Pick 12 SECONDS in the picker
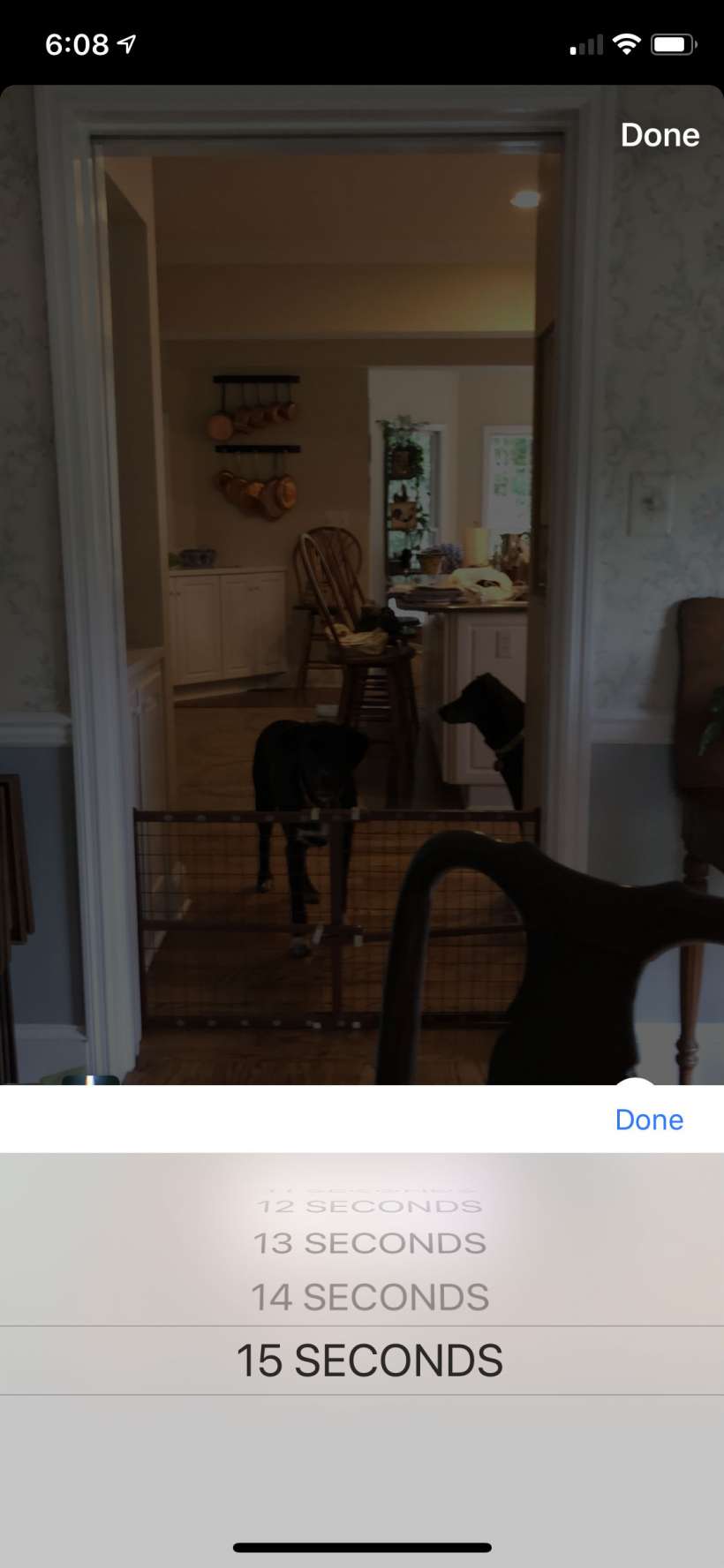 click(x=370, y=1207)
